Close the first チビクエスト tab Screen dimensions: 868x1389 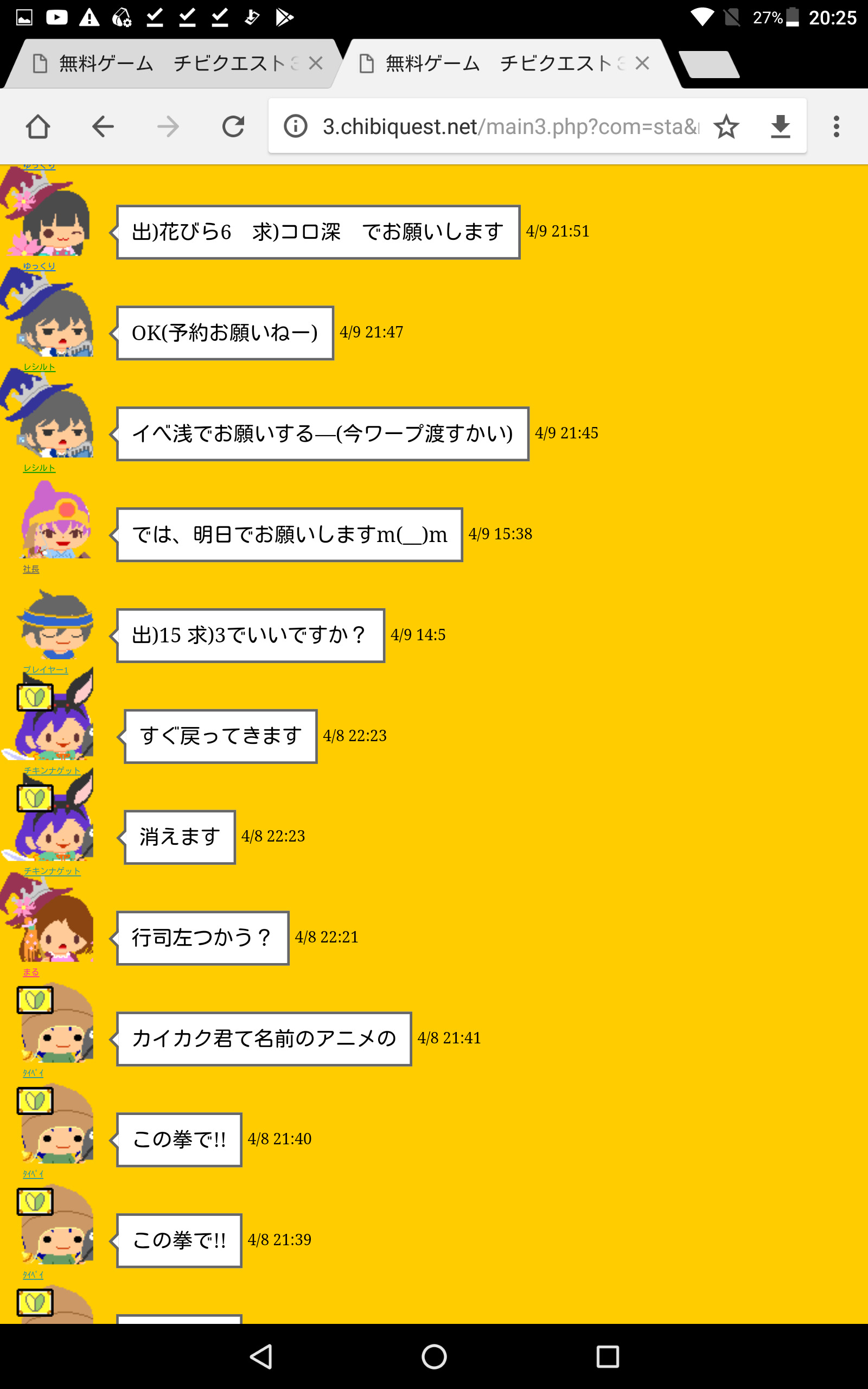(x=315, y=63)
